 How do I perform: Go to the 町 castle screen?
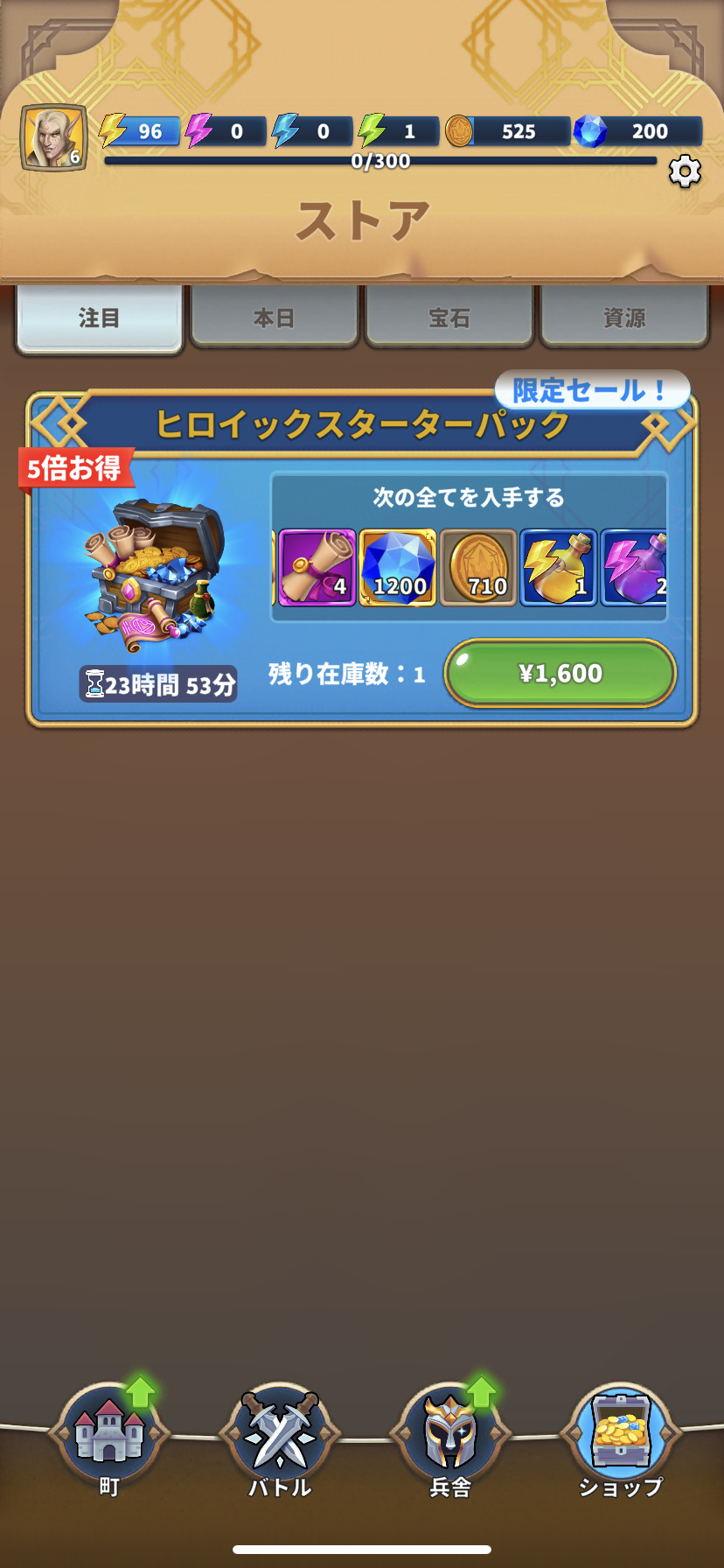click(109, 1435)
